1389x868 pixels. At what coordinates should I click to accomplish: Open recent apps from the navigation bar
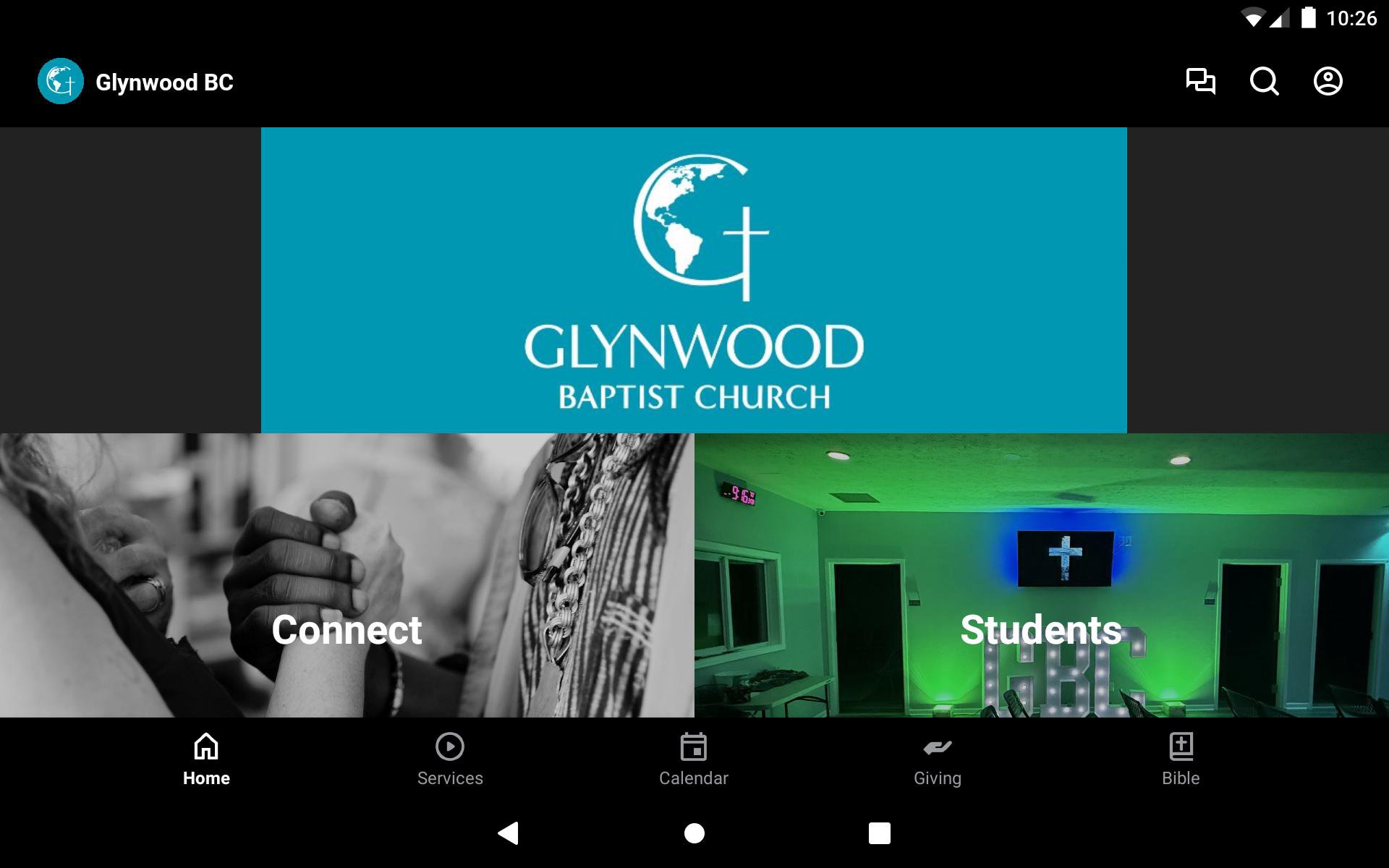pos(879,833)
